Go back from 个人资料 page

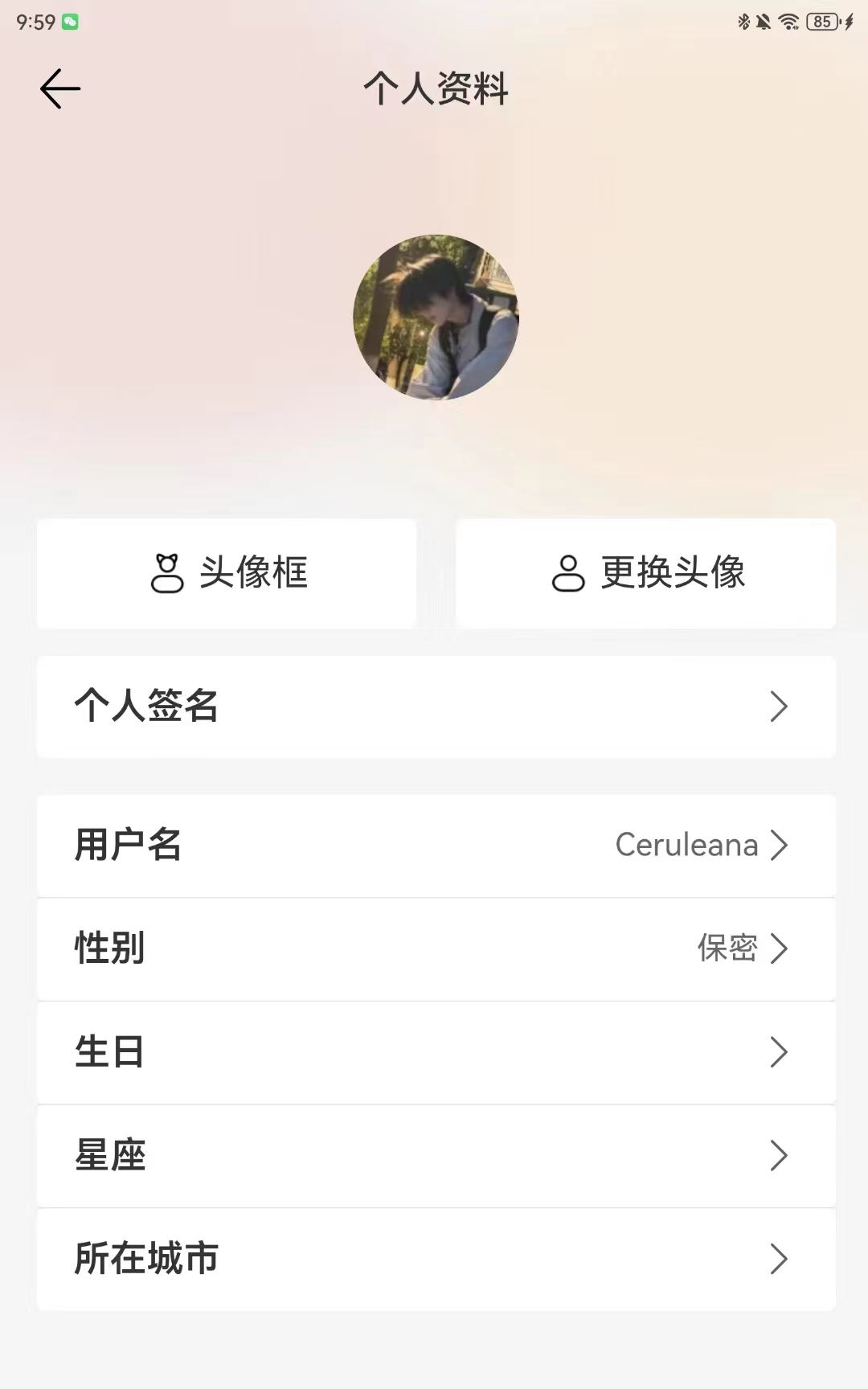click(60, 88)
